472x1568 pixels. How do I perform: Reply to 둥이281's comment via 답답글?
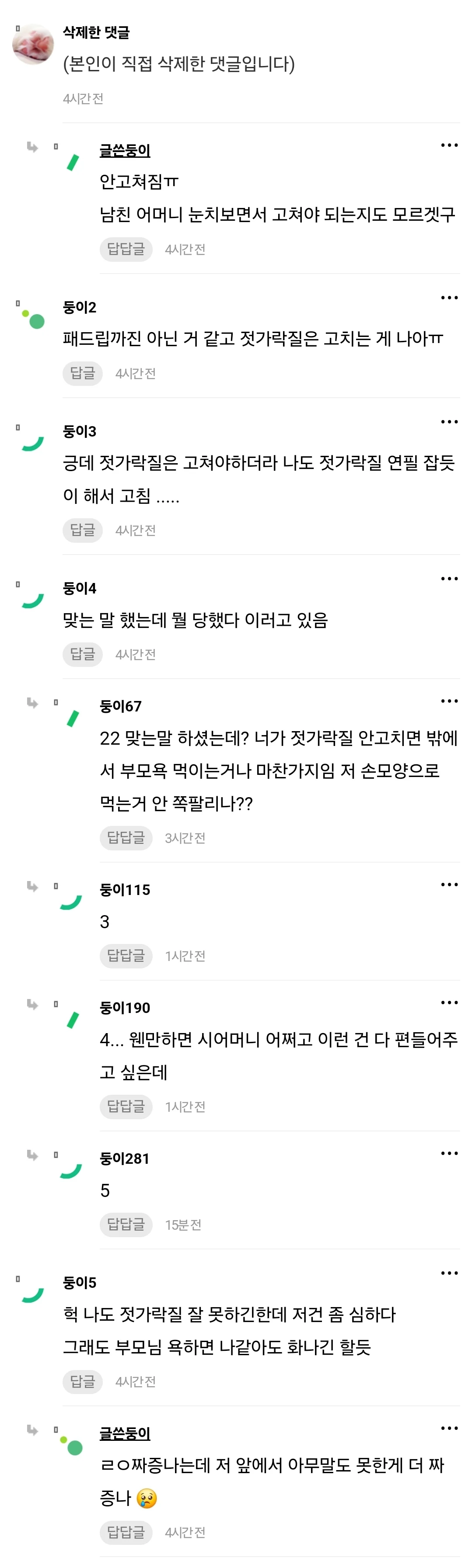[x=126, y=1225]
